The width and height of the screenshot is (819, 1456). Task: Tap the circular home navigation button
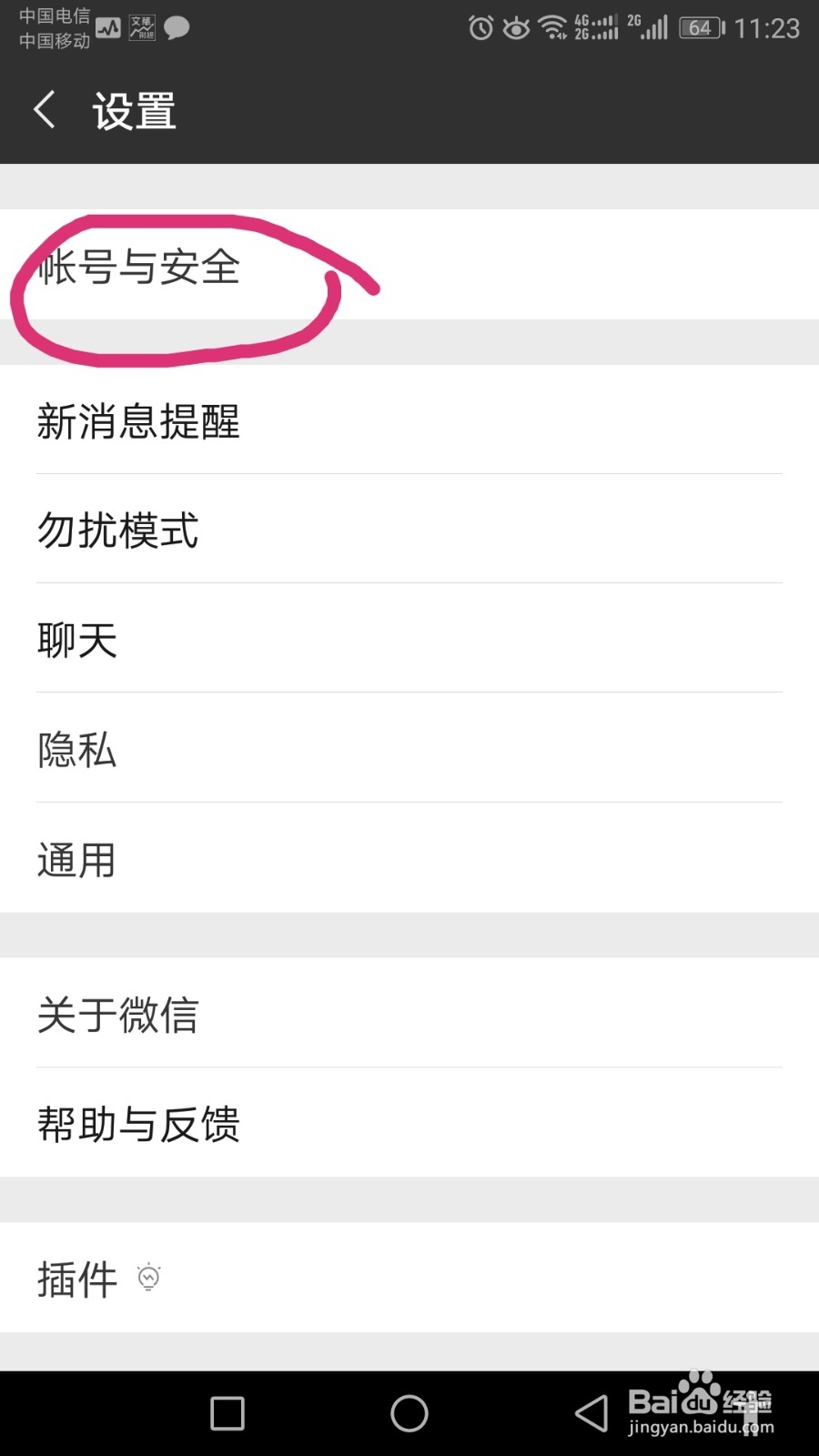pyautogui.click(x=409, y=1412)
